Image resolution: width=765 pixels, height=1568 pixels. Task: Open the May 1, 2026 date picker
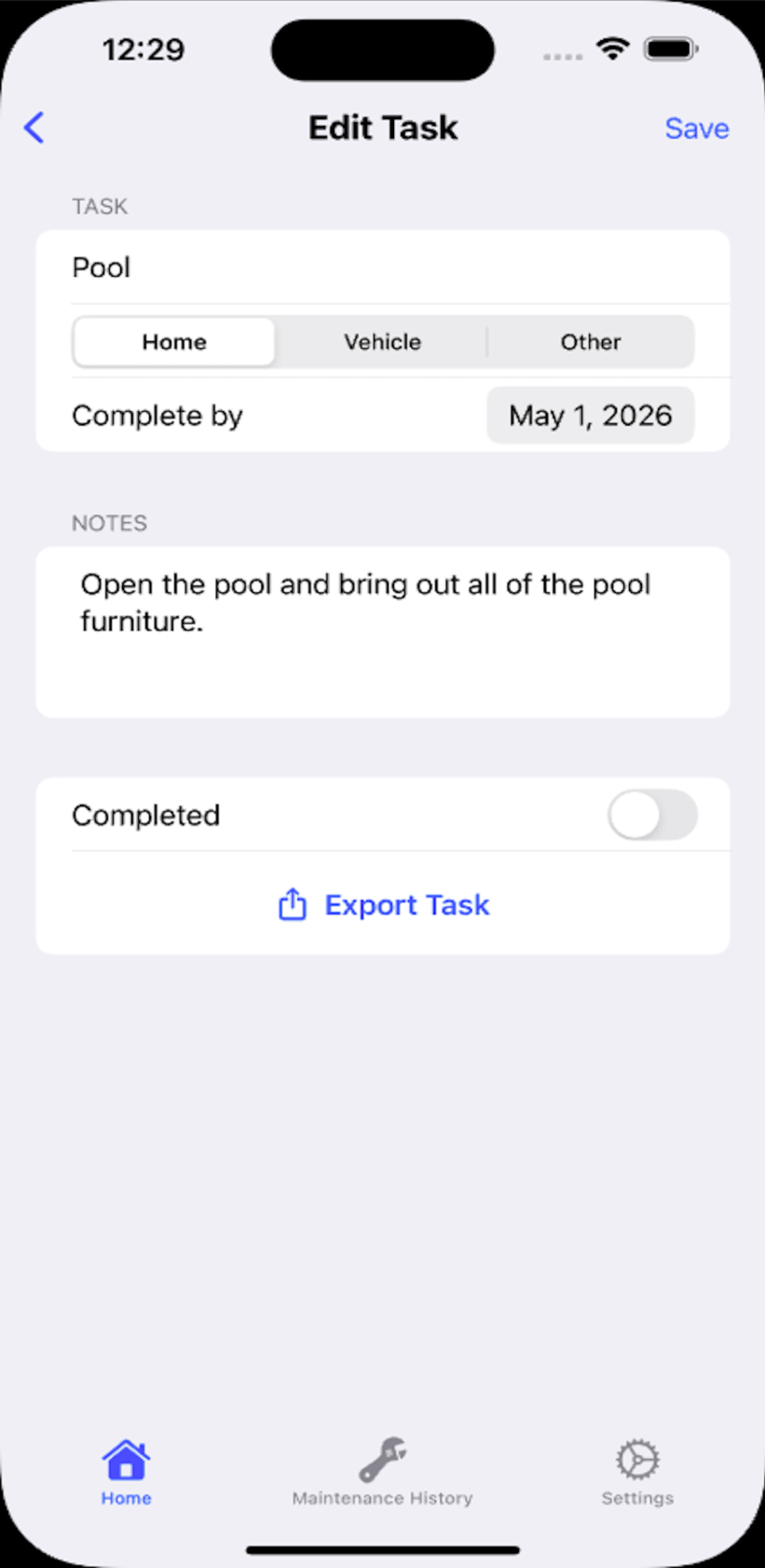590,416
